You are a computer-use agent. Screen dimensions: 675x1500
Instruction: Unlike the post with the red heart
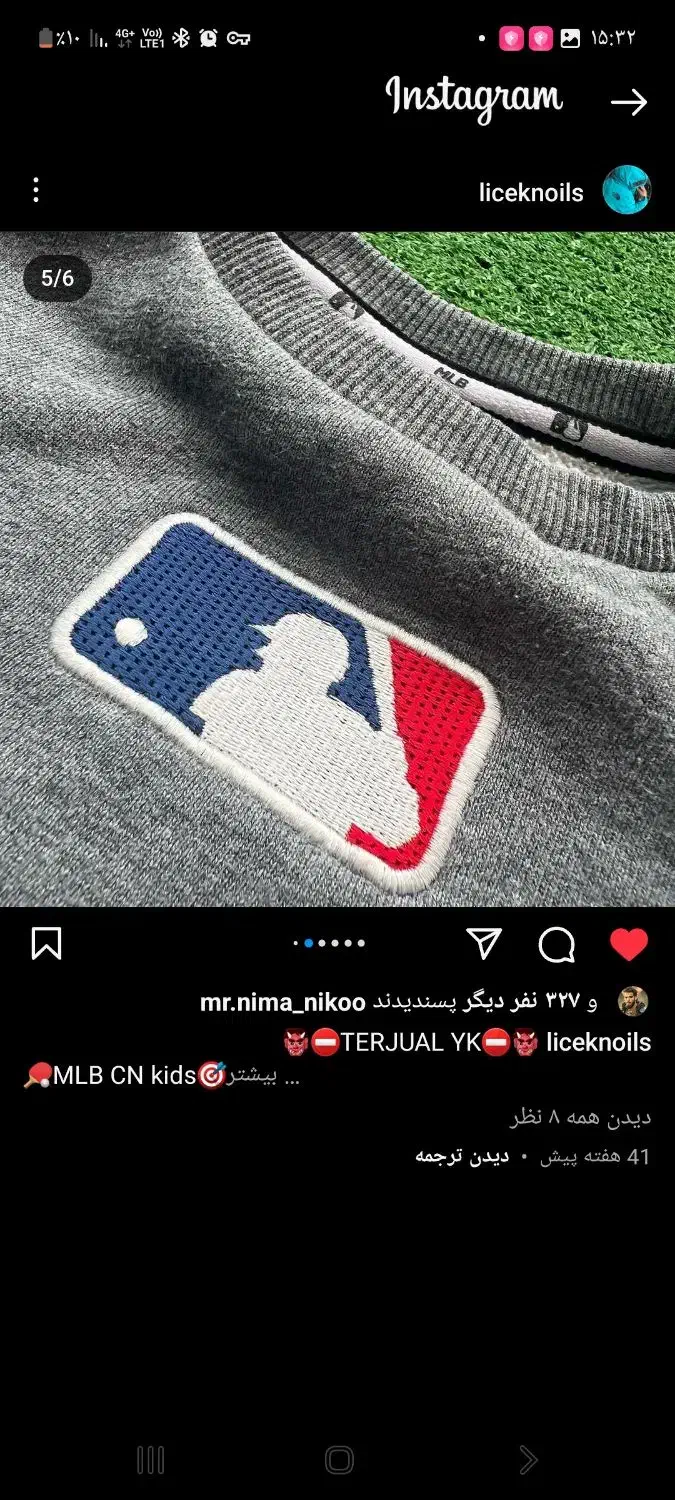628,944
